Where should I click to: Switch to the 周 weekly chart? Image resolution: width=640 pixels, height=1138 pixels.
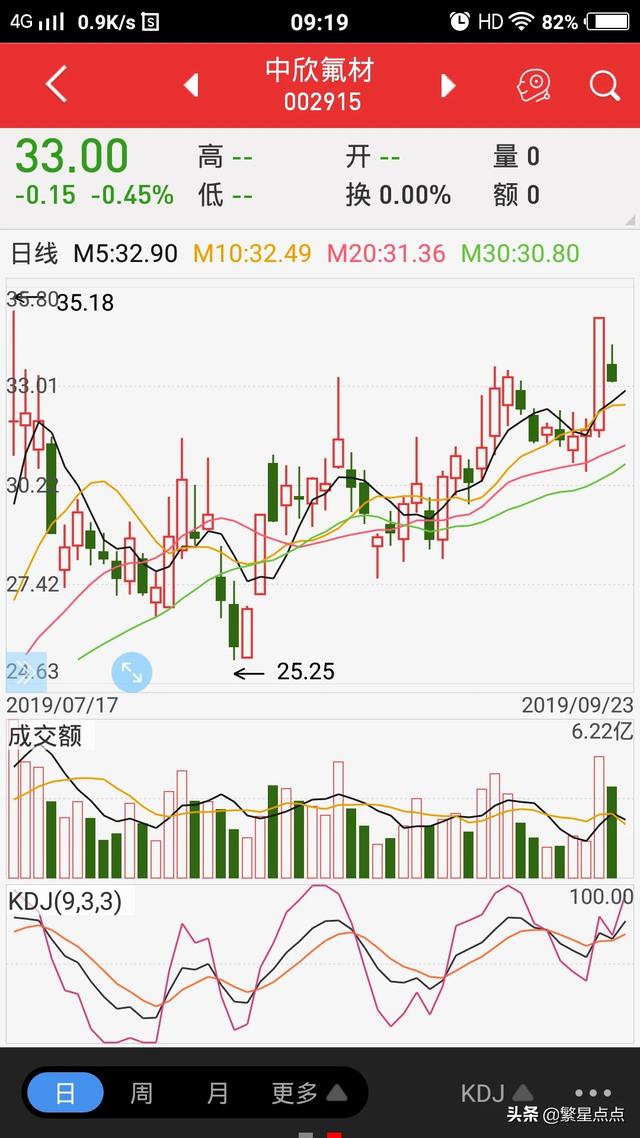(x=141, y=1093)
